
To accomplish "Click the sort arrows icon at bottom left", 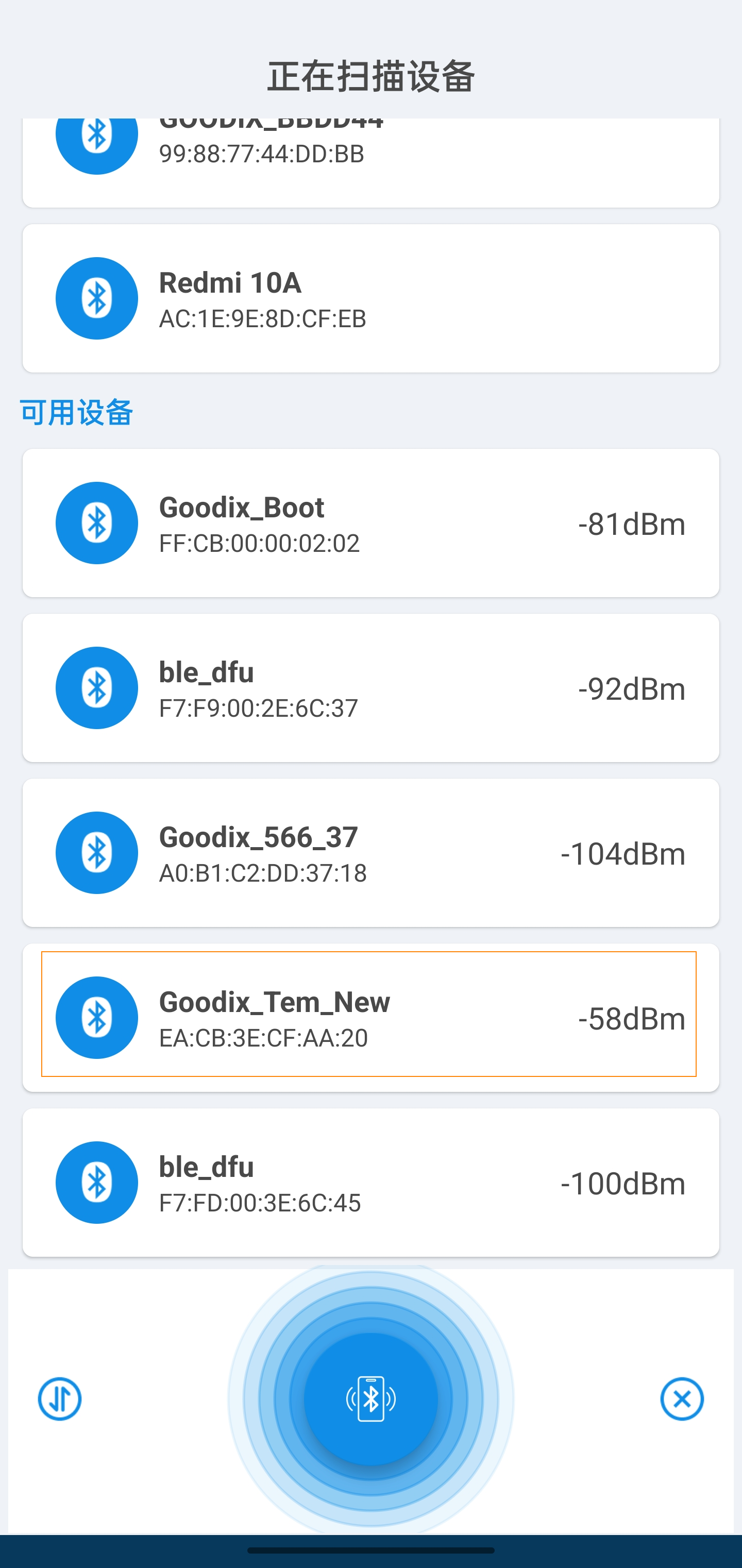I will (59, 1398).
